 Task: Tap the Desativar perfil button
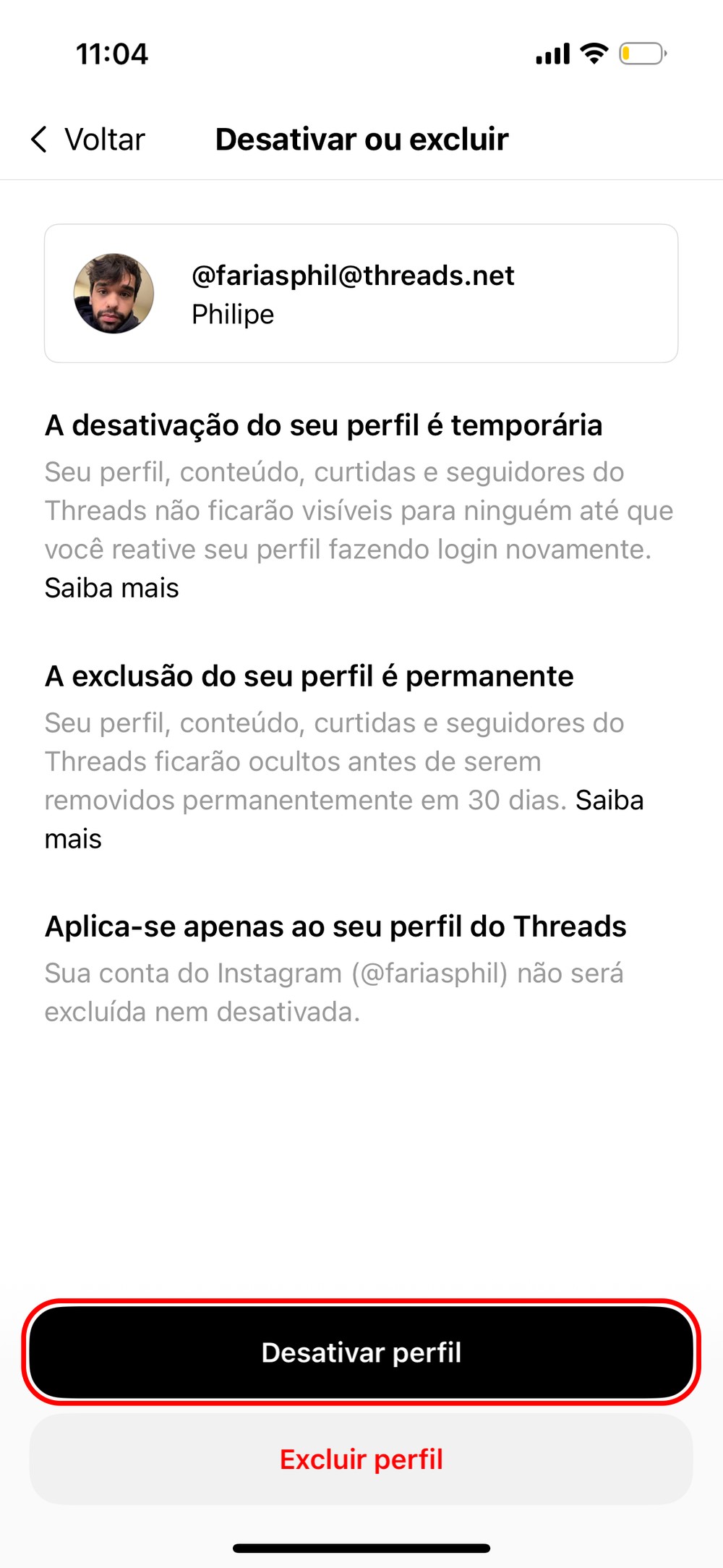pos(361,1352)
